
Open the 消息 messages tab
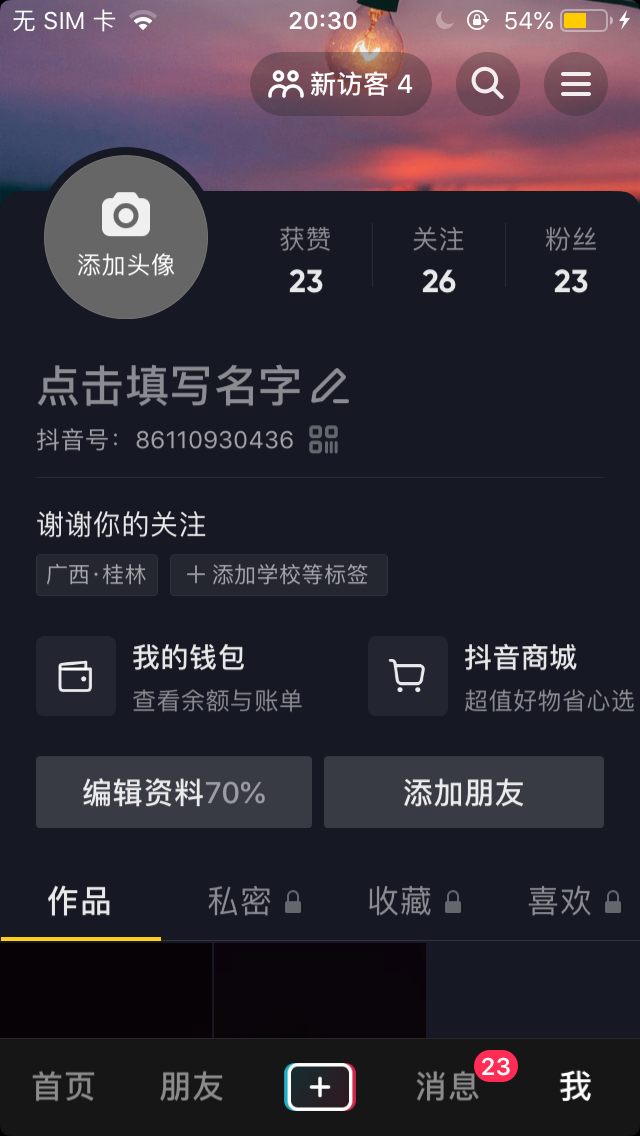(x=448, y=1087)
